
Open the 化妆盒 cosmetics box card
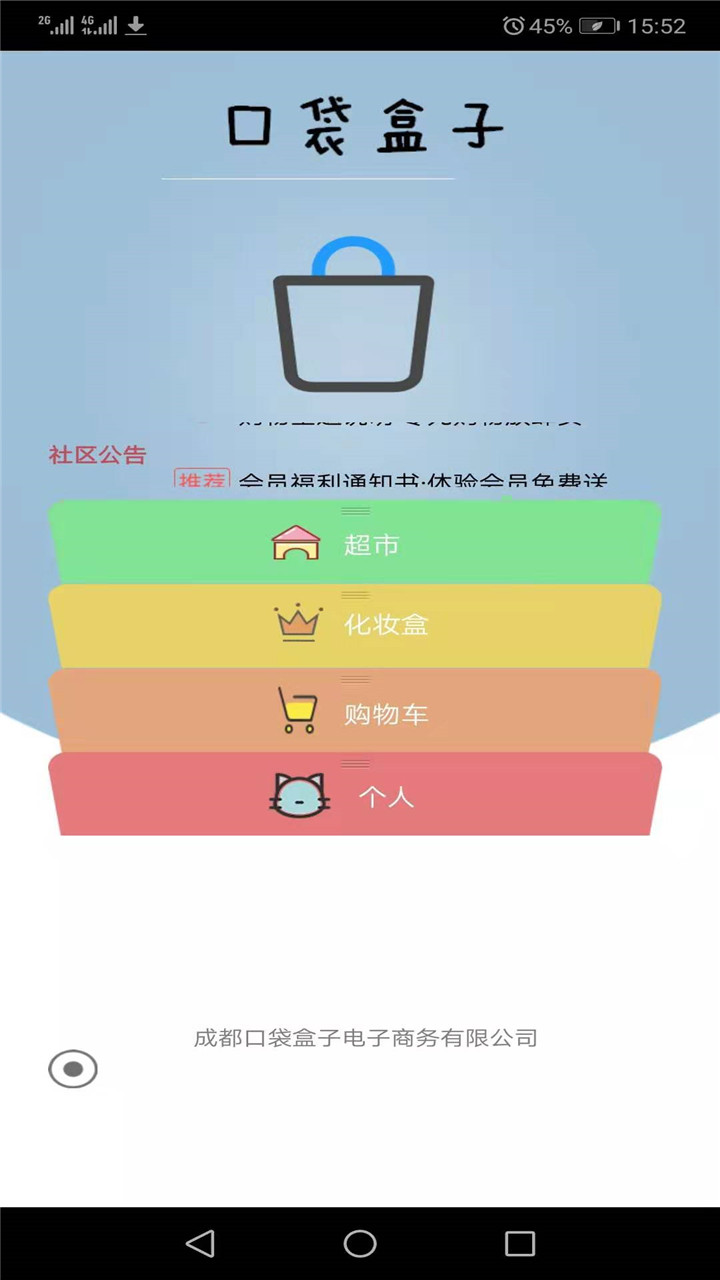point(355,626)
